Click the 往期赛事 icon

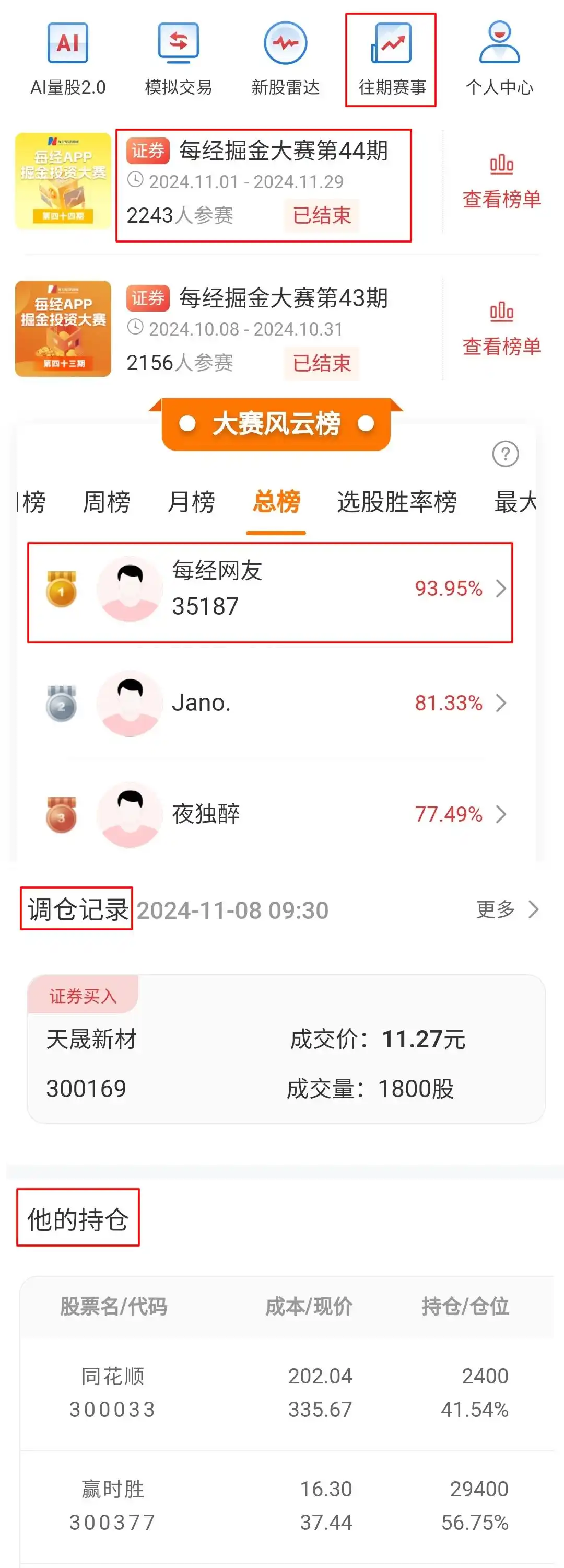[391, 55]
